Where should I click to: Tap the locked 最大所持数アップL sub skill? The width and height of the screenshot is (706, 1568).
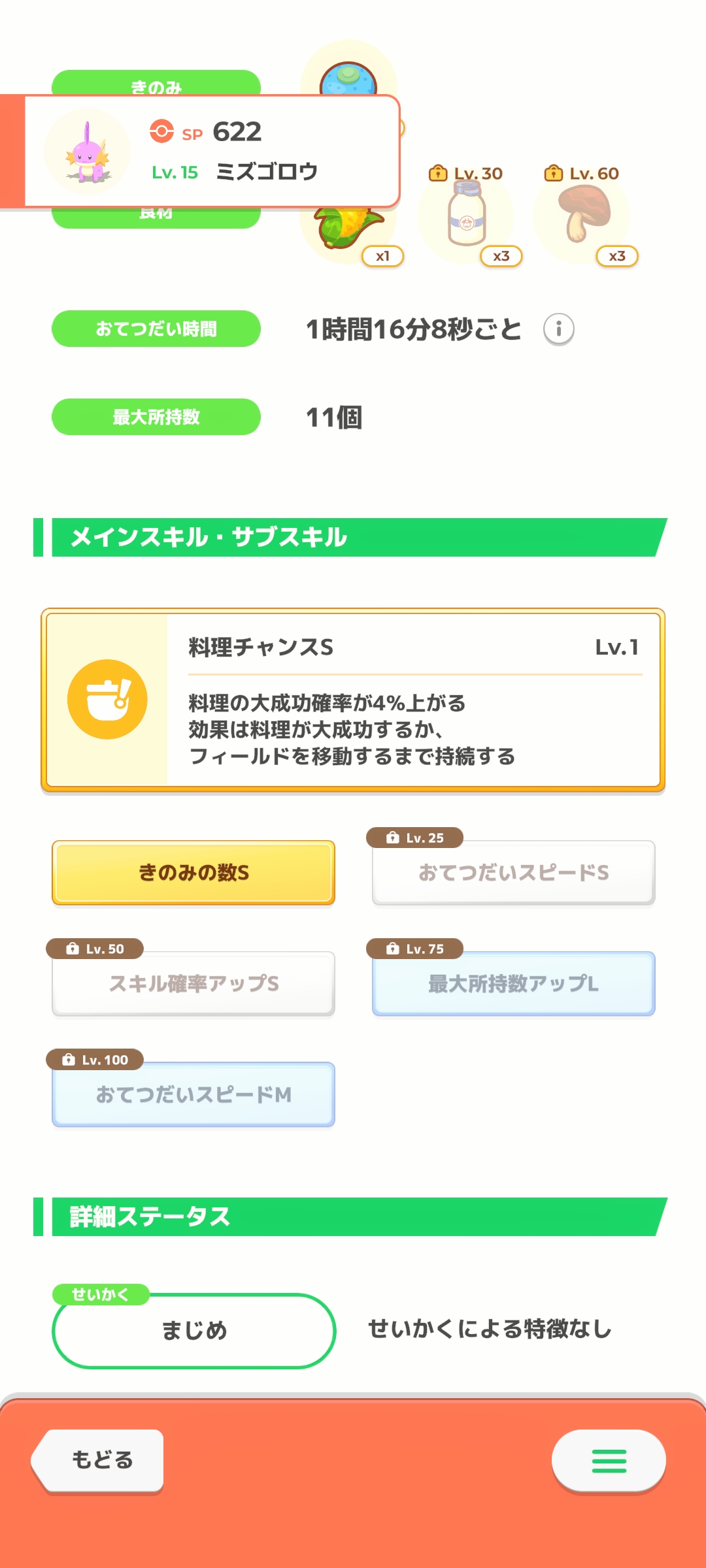pos(513,983)
